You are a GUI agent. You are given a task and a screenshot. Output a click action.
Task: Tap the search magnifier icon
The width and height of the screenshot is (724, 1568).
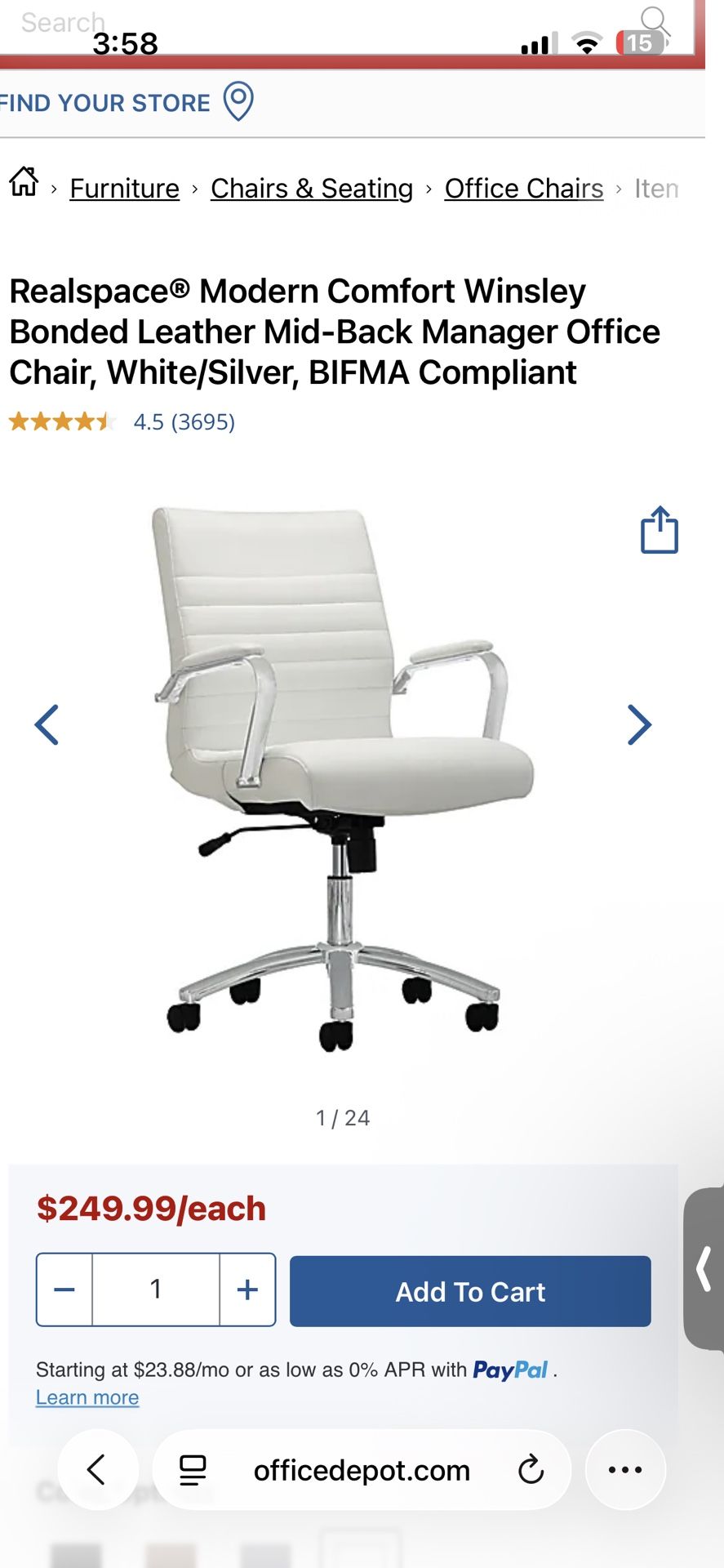point(655,21)
